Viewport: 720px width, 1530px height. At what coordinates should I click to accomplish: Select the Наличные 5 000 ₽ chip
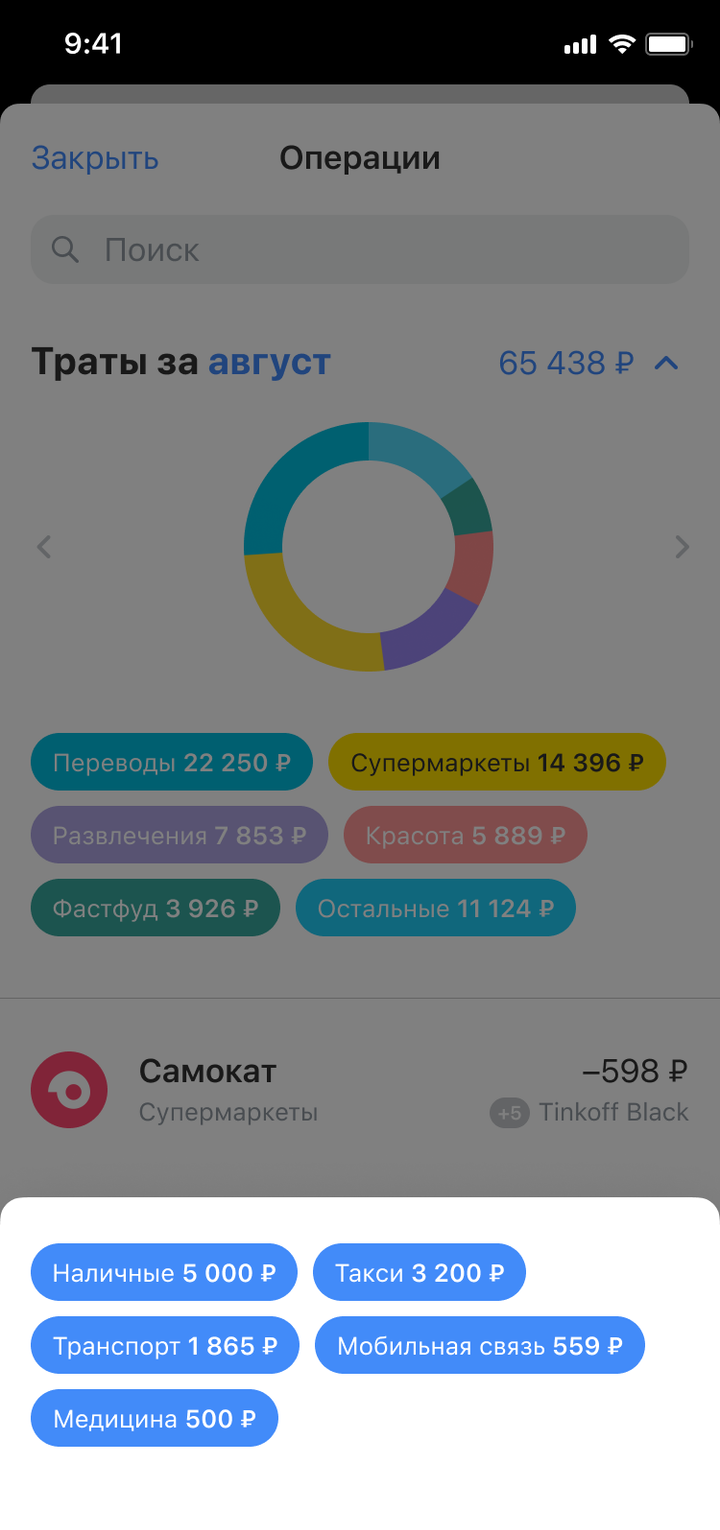[164, 1273]
